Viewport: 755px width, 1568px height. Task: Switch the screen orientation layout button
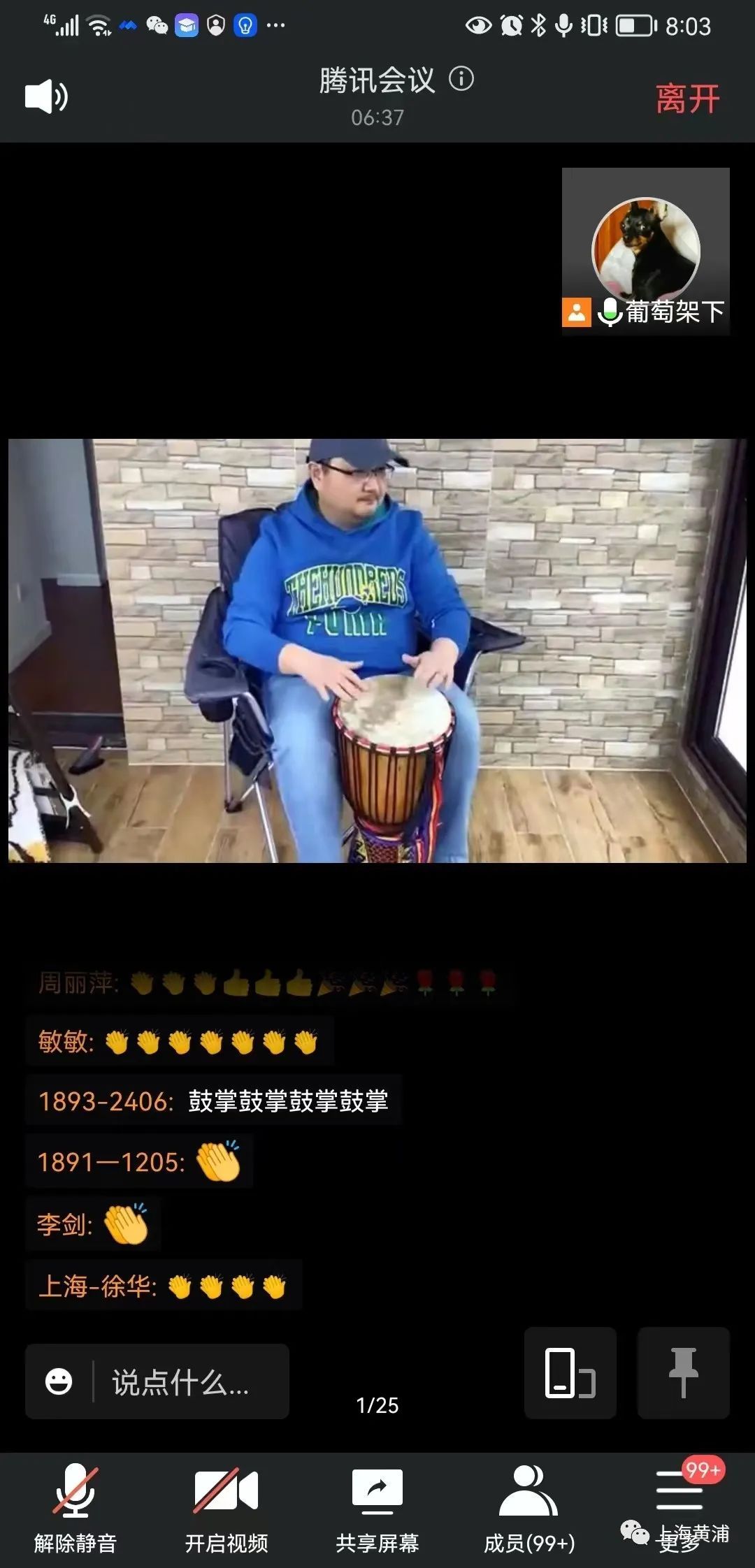570,1373
